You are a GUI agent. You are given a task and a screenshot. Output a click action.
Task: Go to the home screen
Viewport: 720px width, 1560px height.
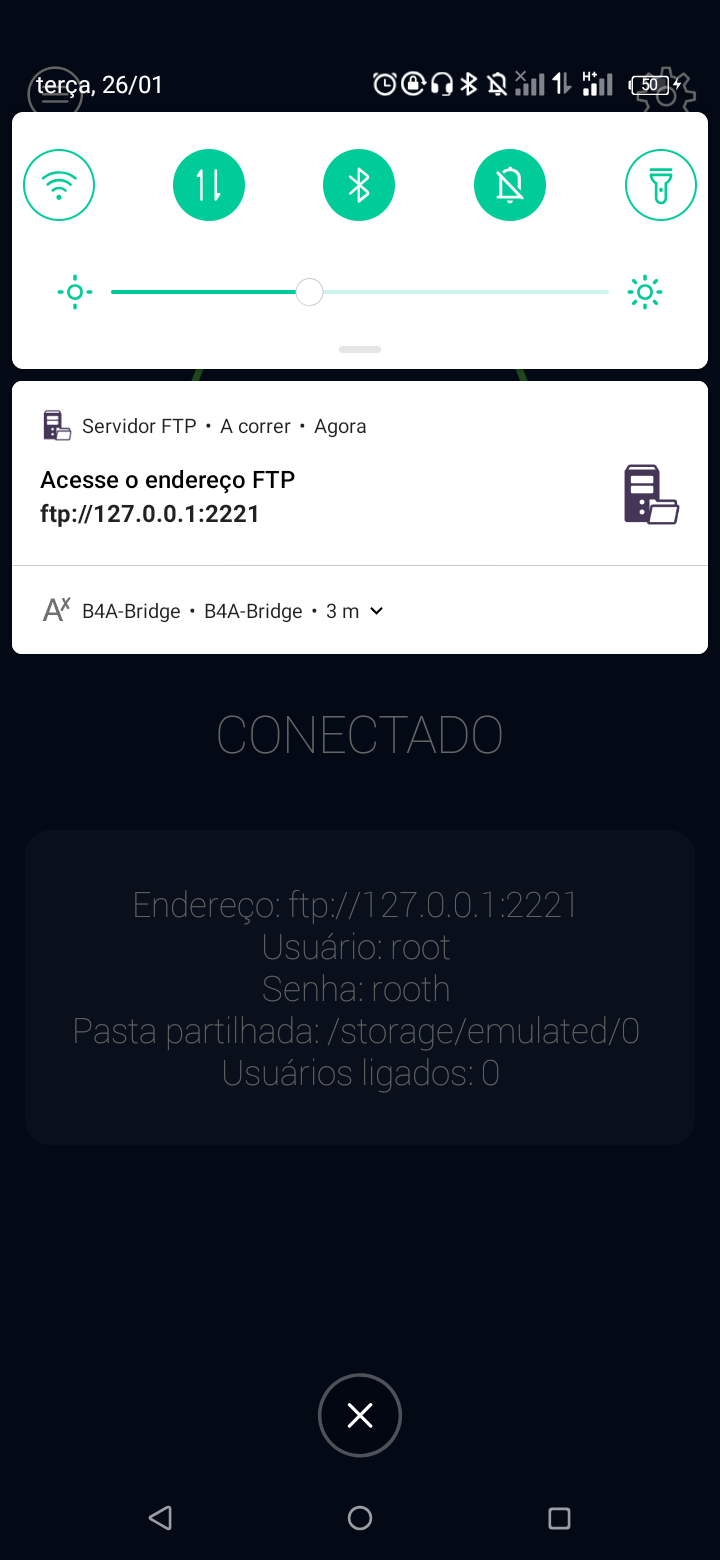point(360,1518)
